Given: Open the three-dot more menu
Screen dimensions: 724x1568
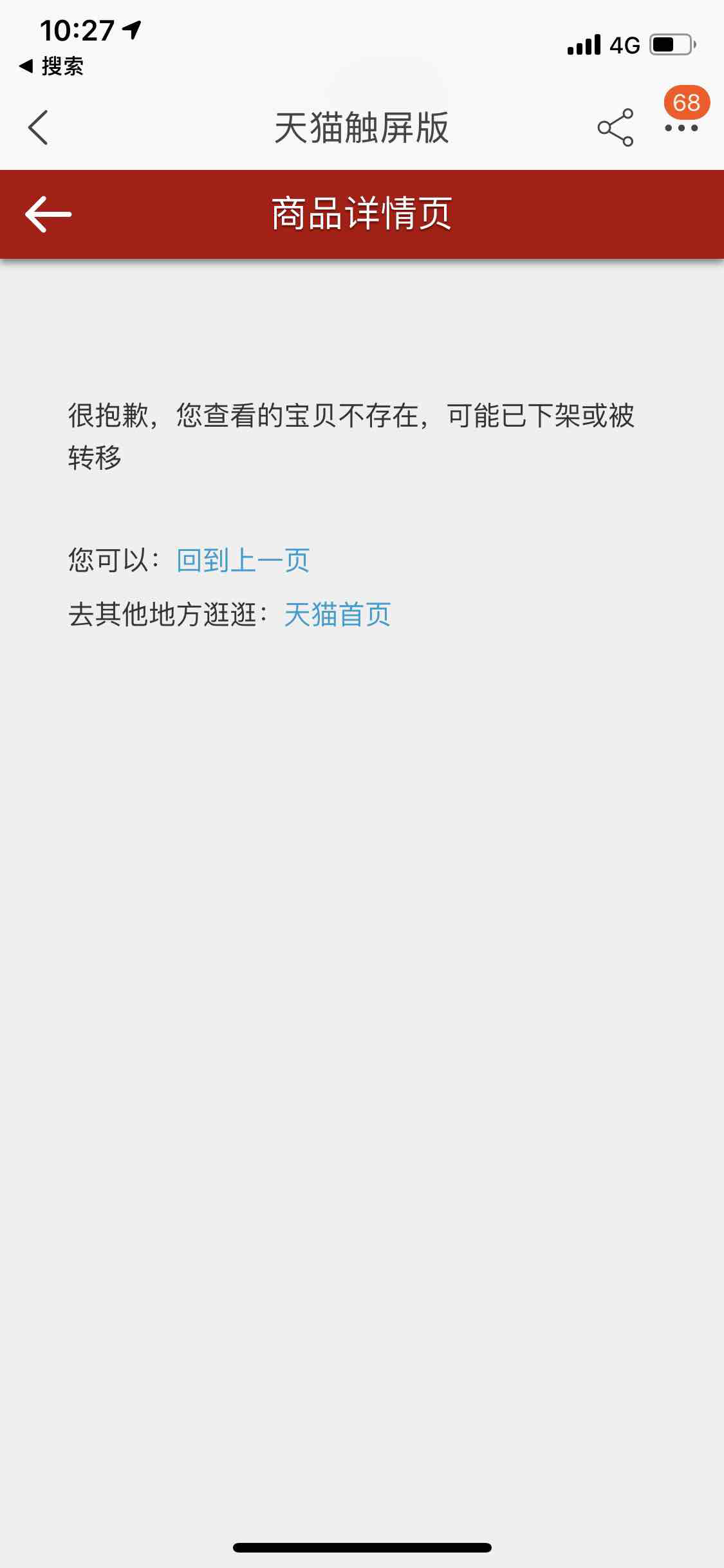Looking at the screenshot, I should click(x=681, y=128).
